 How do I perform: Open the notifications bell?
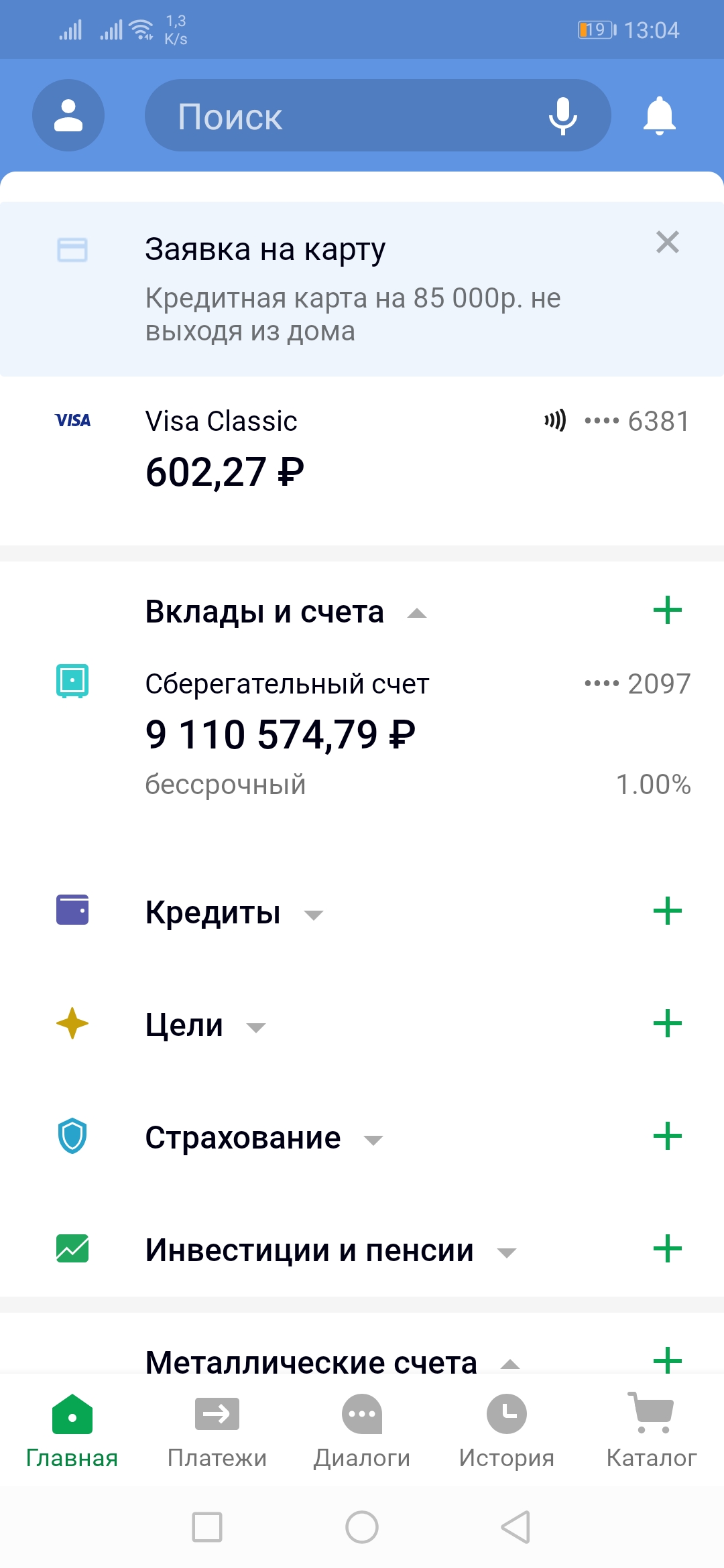660,116
